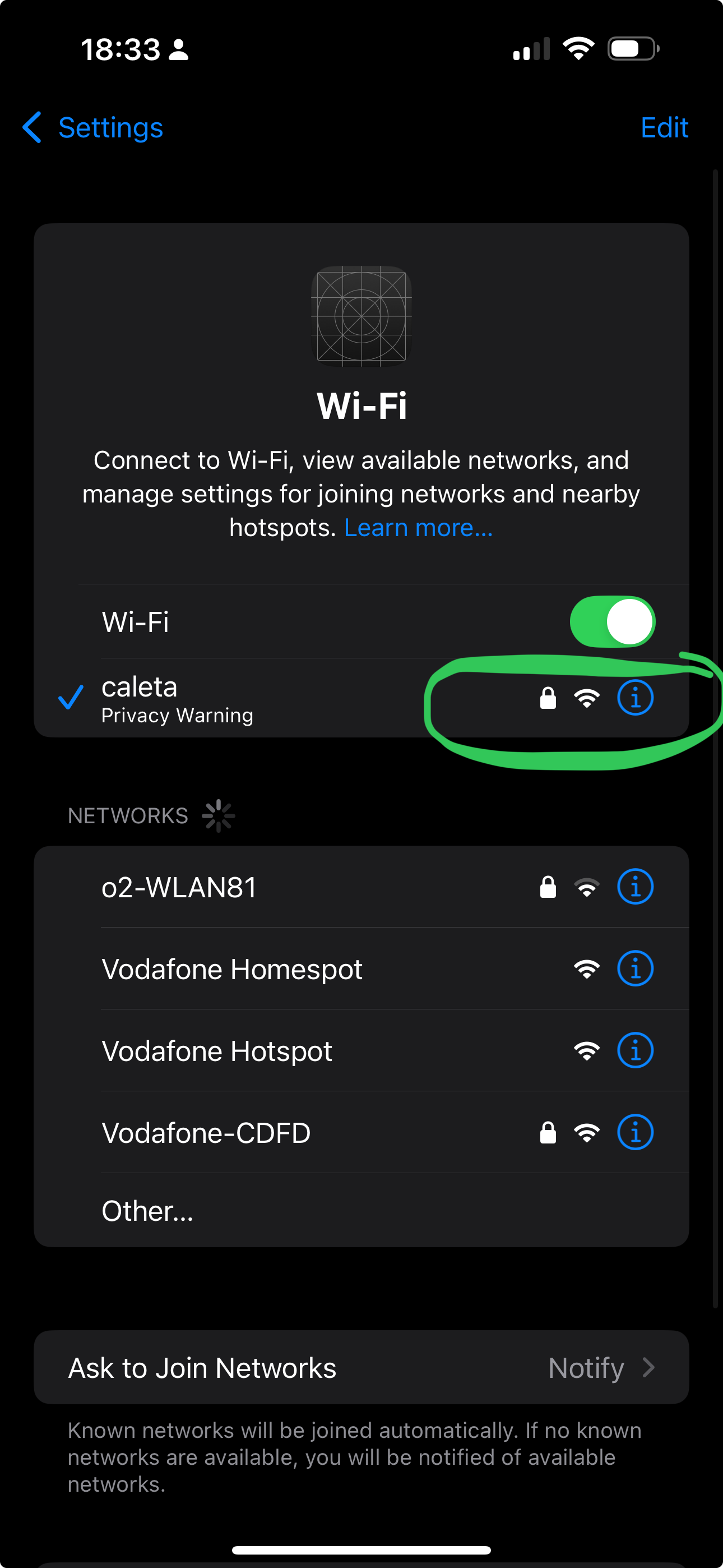Turn off the Wi-Fi switch
Screen dimensions: 723x1568
pos(611,621)
